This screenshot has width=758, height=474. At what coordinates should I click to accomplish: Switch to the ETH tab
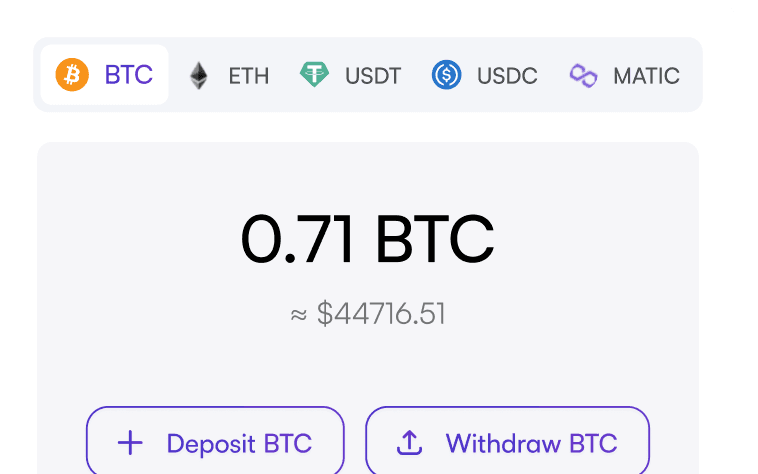point(230,75)
